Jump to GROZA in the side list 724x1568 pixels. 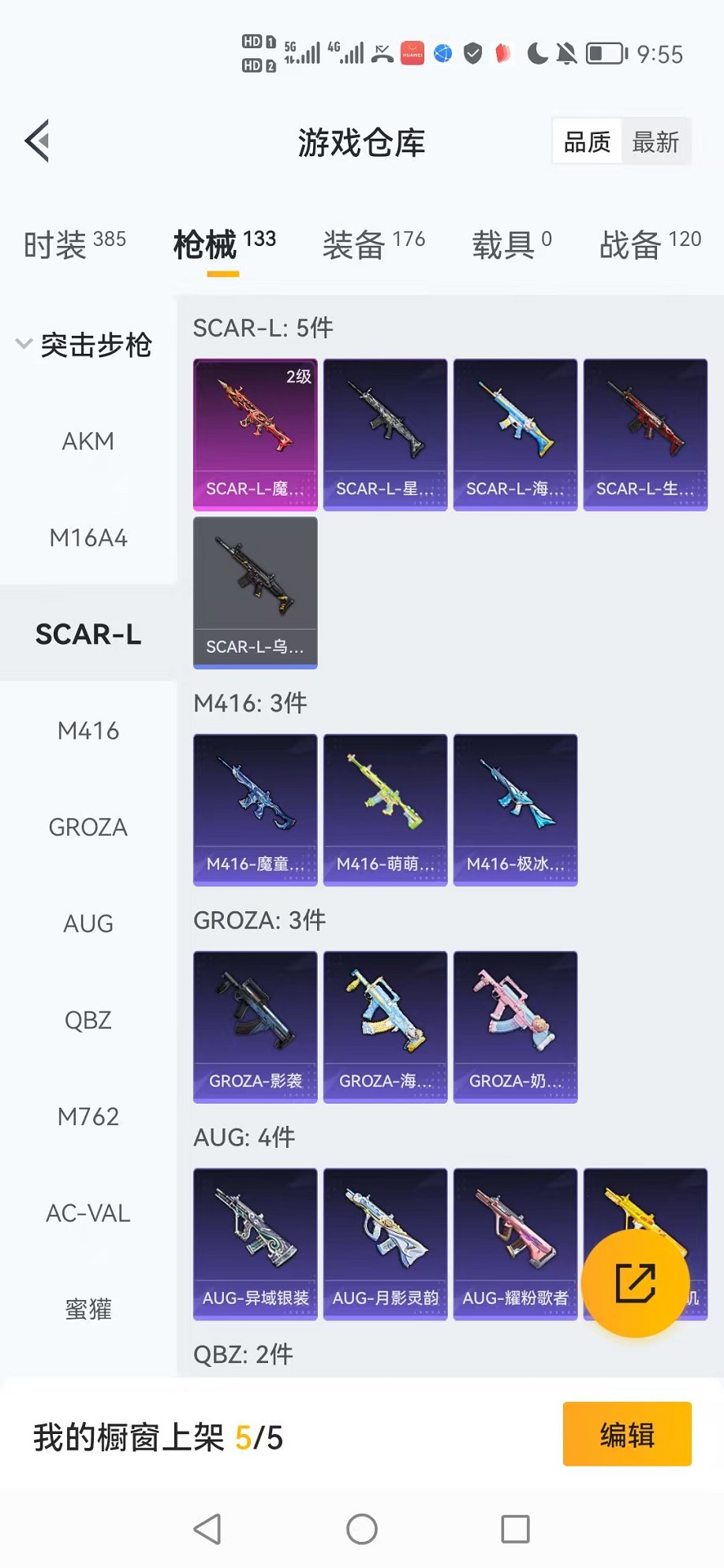tap(88, 827)
